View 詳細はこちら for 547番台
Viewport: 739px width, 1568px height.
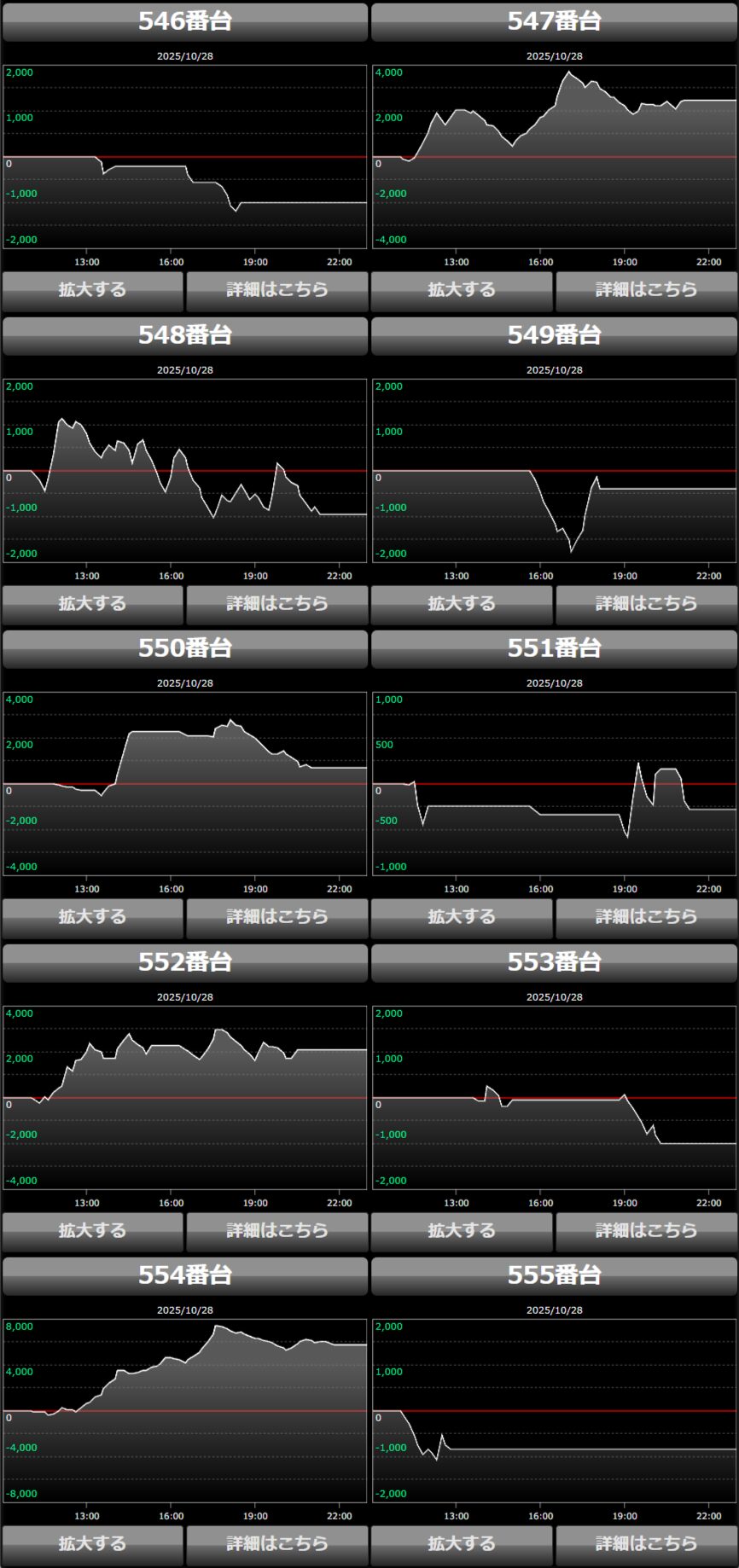[646, 290]
